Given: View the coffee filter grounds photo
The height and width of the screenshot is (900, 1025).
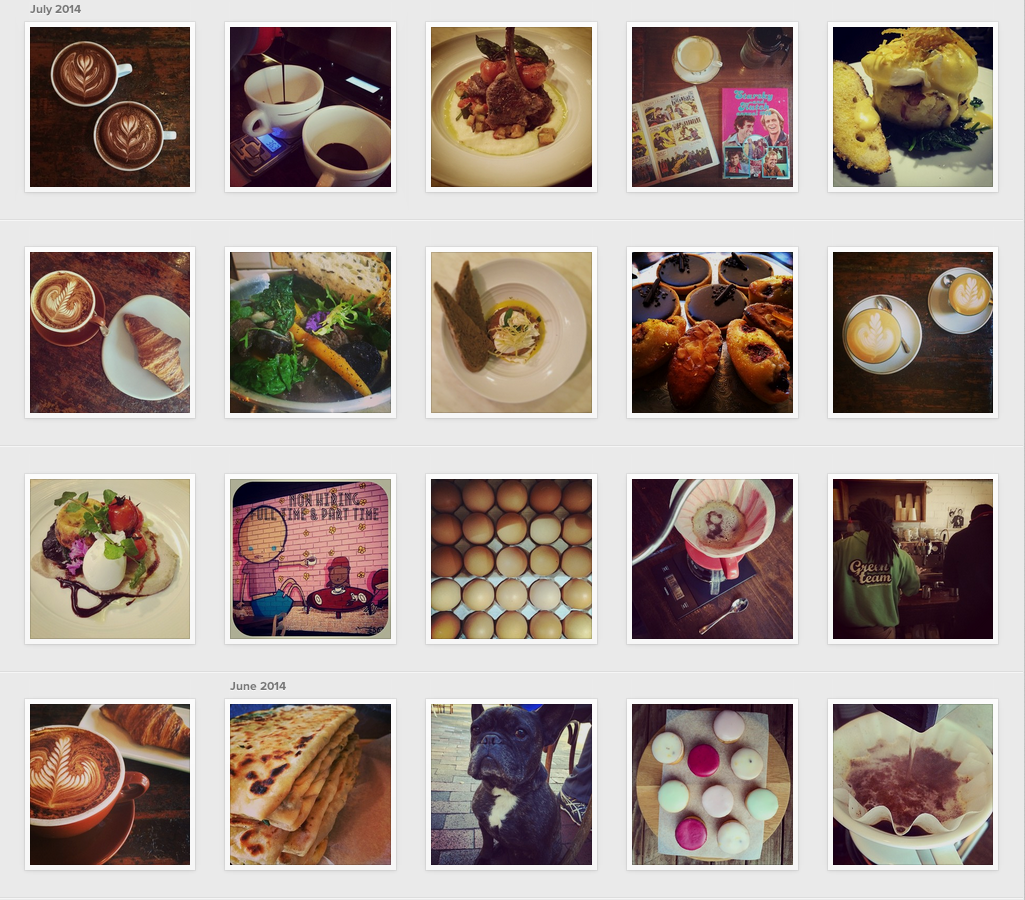Looking at the screenshot, I should [913, 784].
